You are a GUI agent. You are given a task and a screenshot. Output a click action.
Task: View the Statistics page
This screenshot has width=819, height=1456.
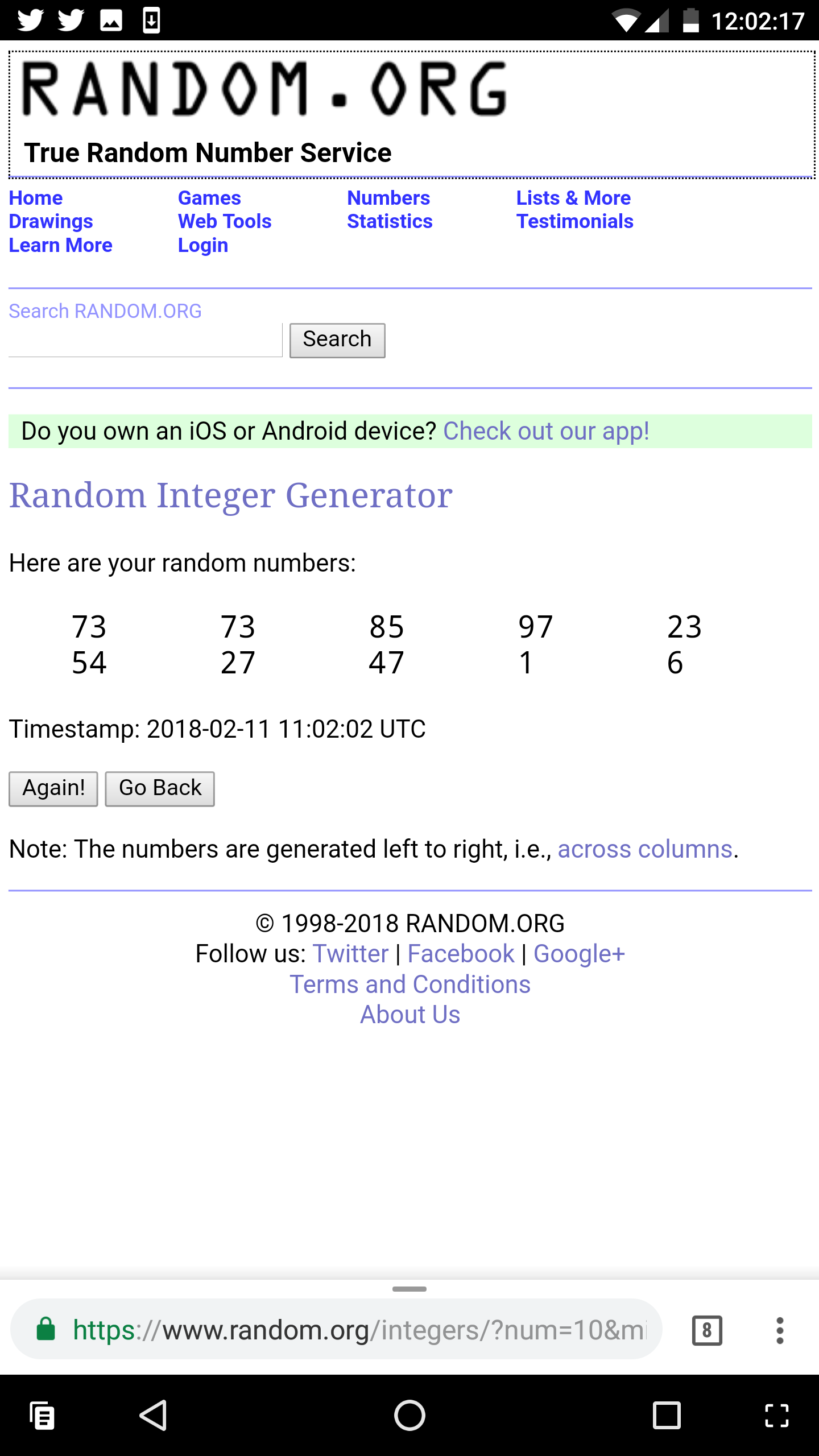390,221
